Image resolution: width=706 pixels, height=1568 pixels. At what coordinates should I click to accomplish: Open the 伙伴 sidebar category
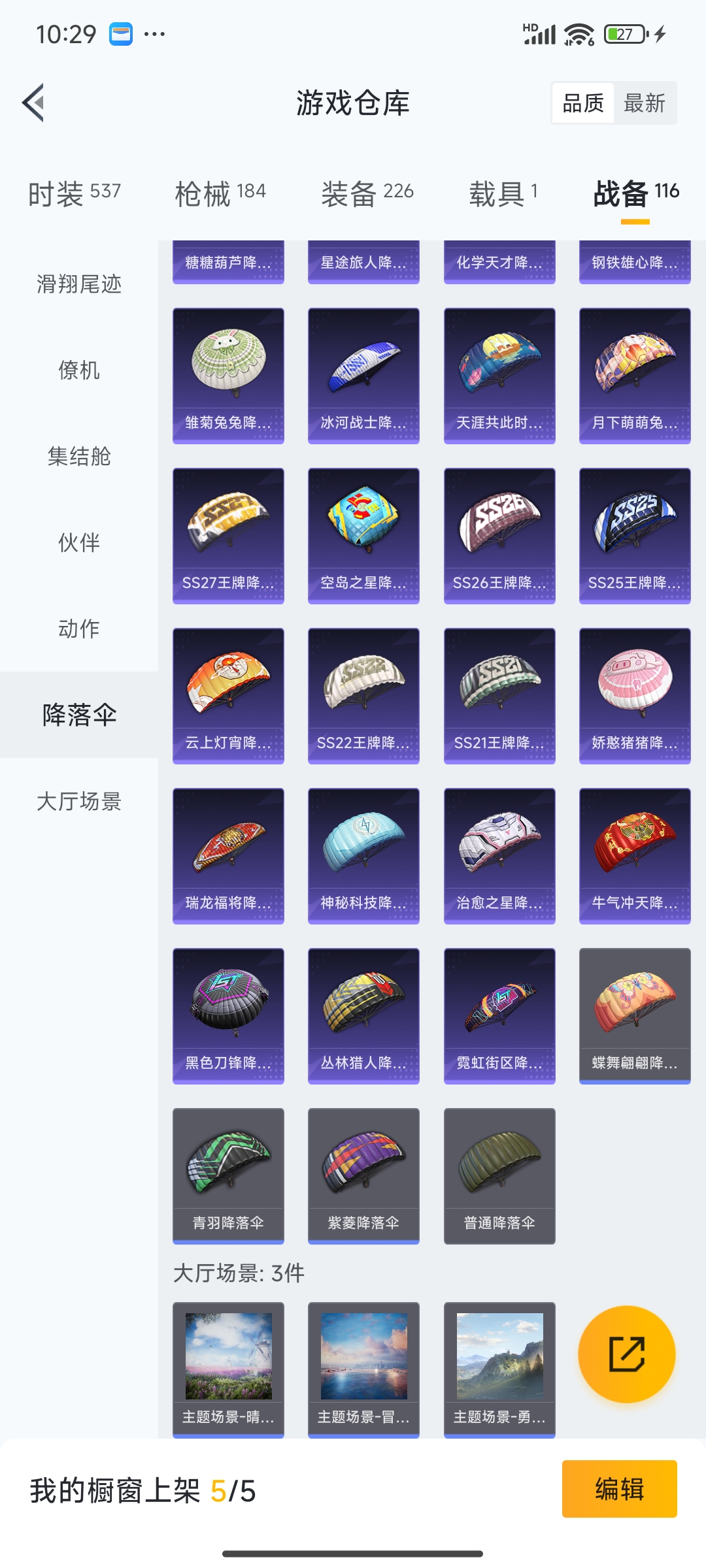[x=78, y=543]
